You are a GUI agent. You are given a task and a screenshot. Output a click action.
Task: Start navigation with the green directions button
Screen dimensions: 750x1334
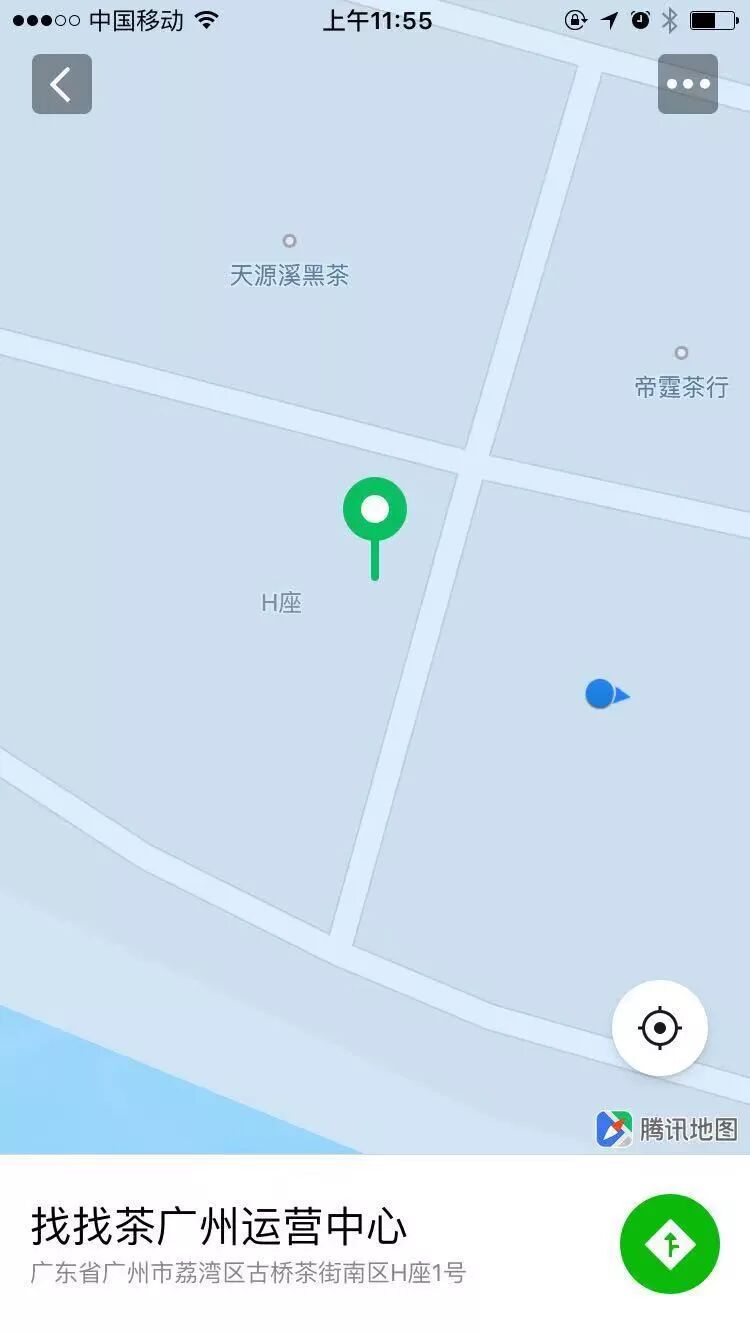[670, 1244]
